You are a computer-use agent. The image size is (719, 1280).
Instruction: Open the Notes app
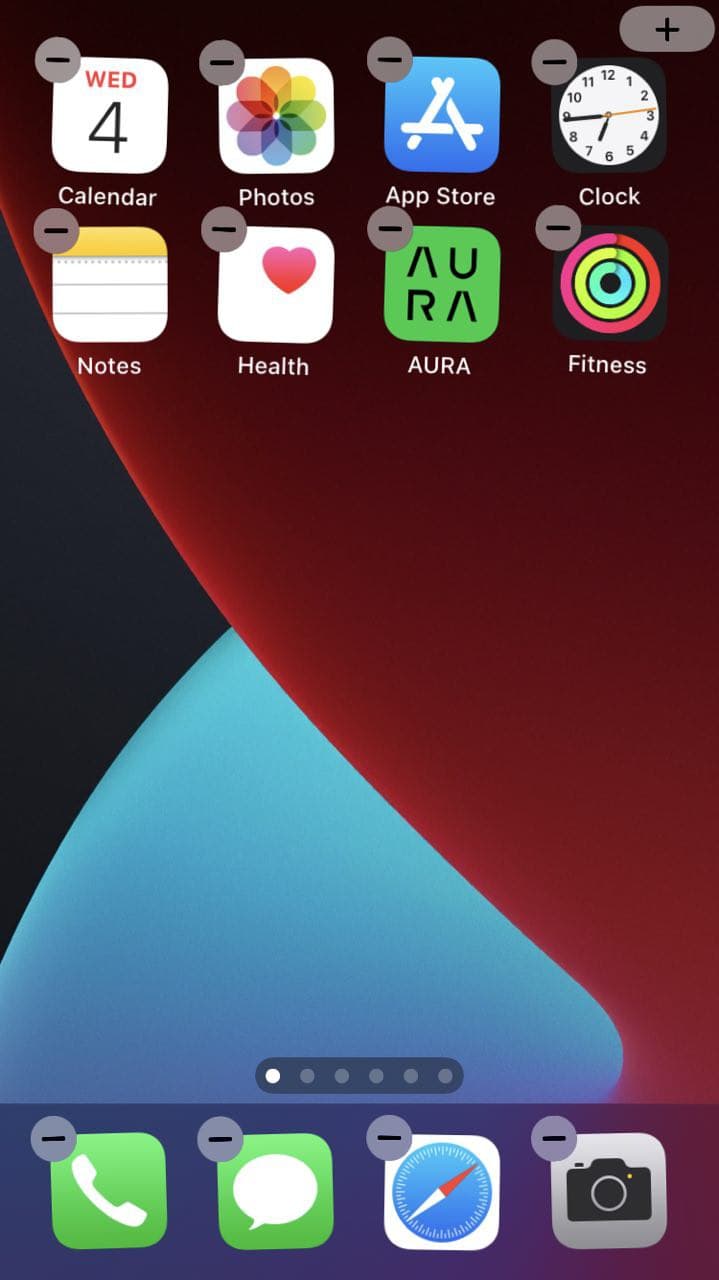point(109,285)
